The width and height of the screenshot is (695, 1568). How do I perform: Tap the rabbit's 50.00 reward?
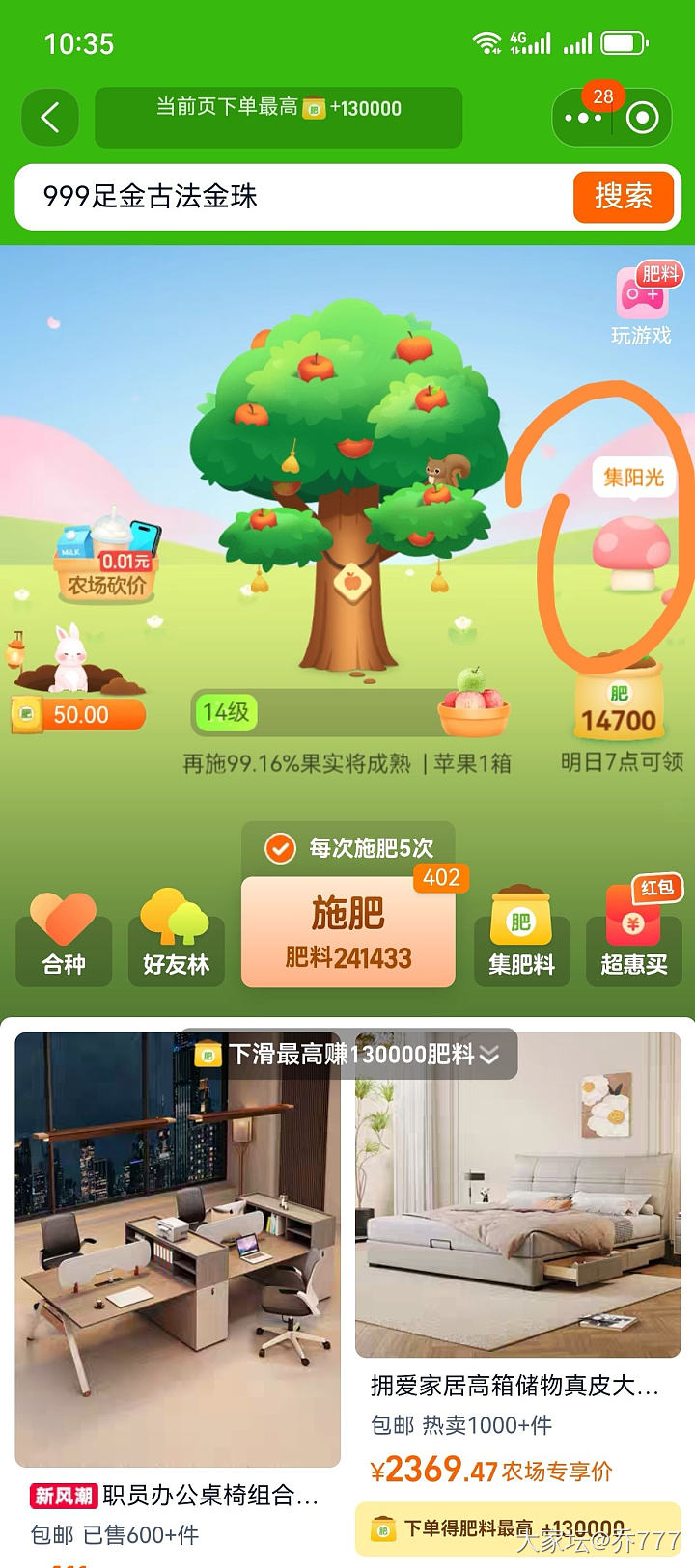(79, 715)
